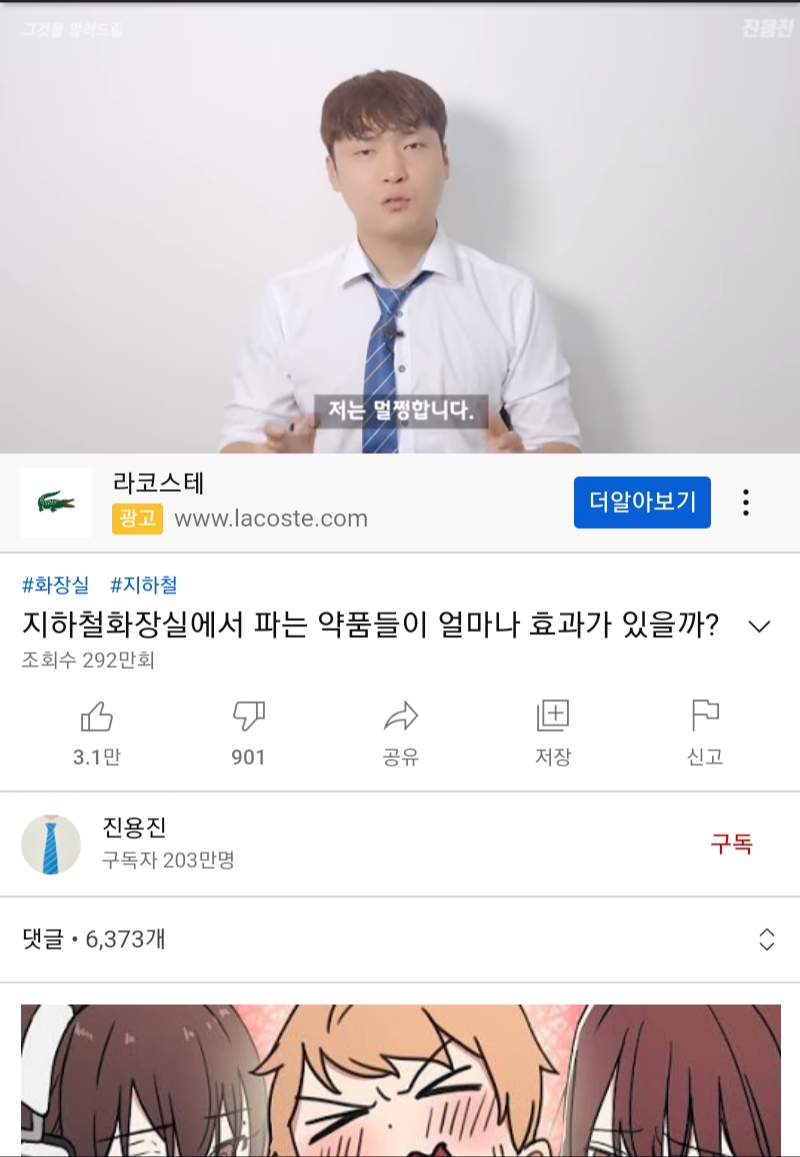The width and height of the screenshot is (800, 1157).
Task: Open the webtoon thumbnail below comments
Action: [400, 1080]
